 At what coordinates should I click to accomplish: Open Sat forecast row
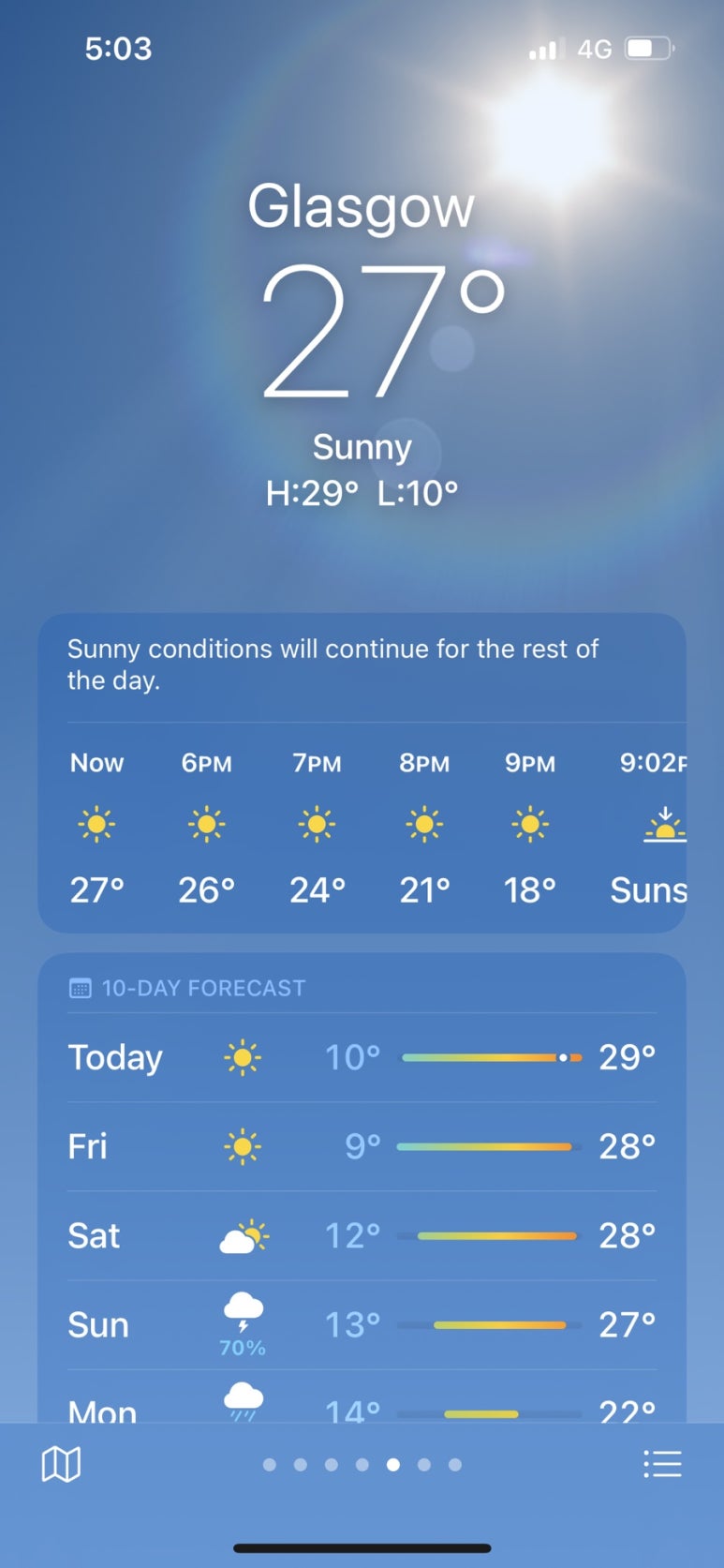[x=362, y=1235]
